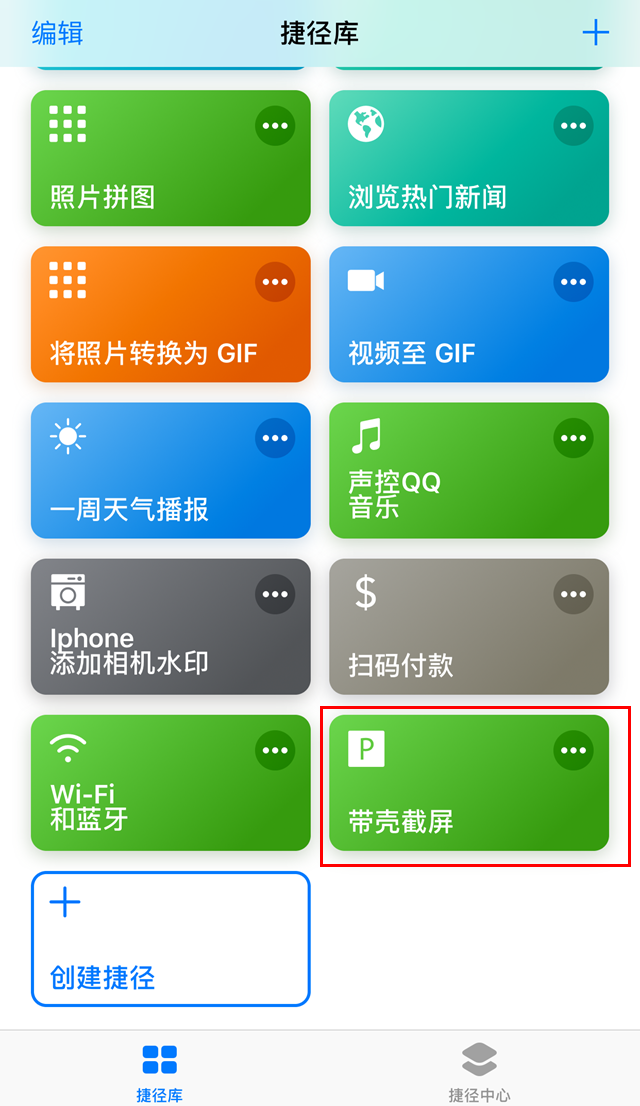Tap 创建捷径 to create a shortcut
640x1106 pixels.
point(171,939)
